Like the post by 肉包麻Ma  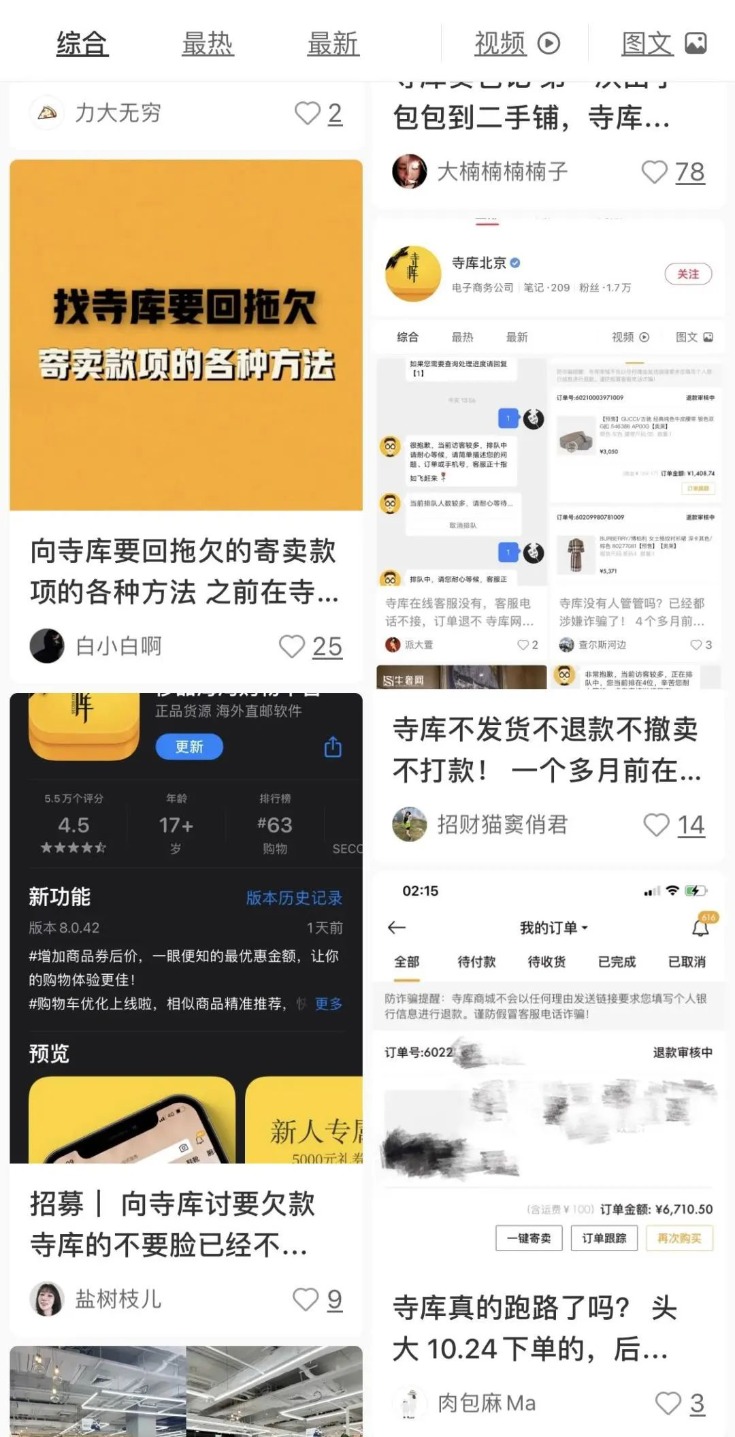click(x=668, y=1403)
